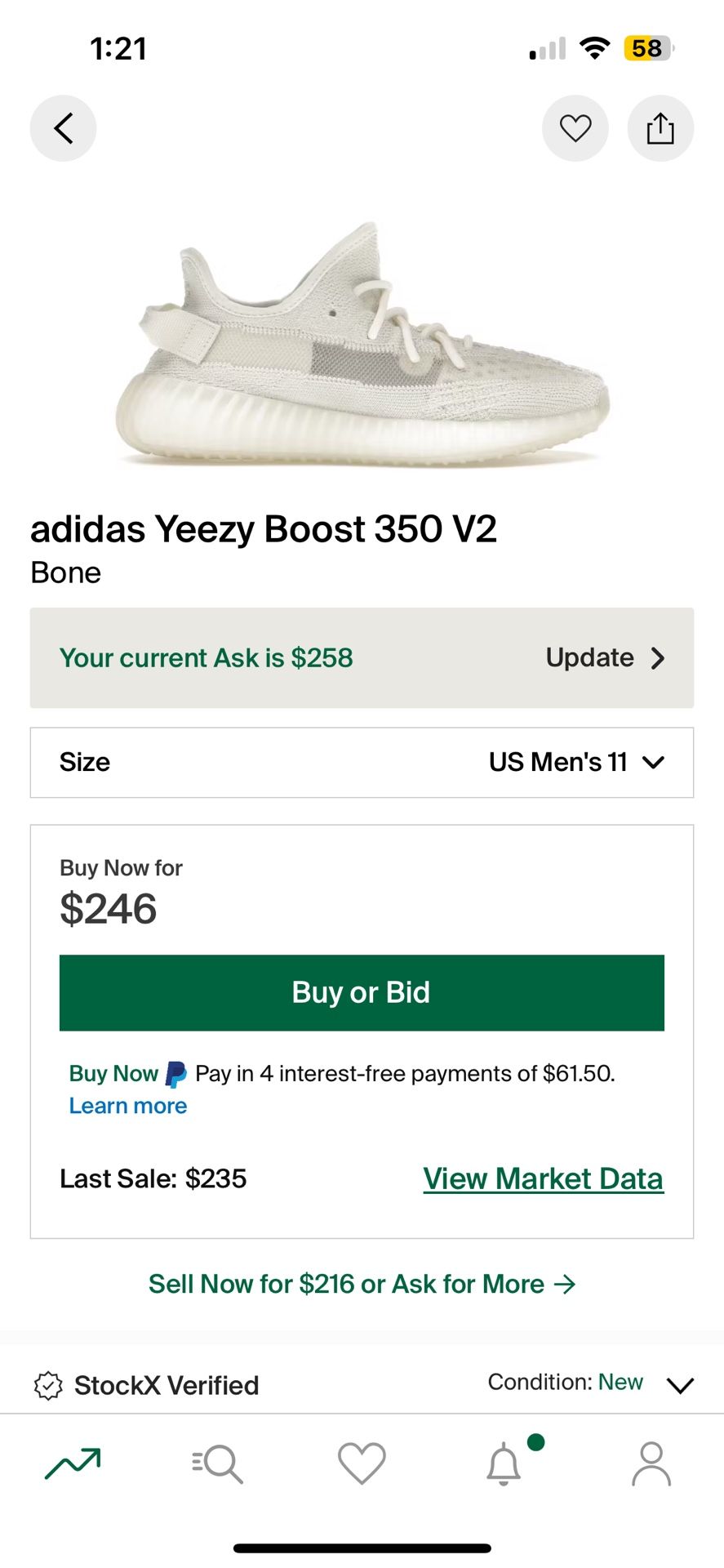Expand the Condition: New details

point(680,1384)
